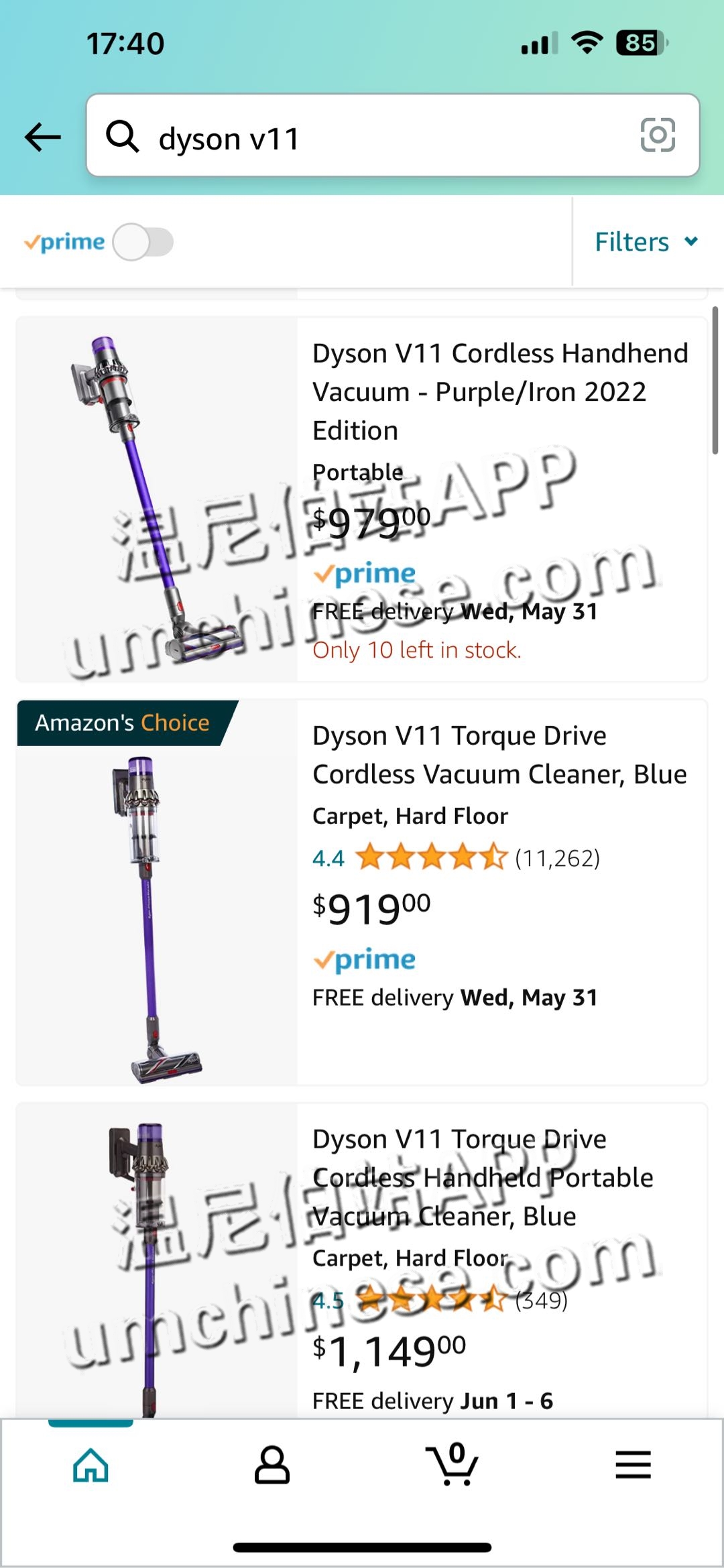This screenshot has width=724, height=1568.
Task: Go back using the arrow icon
Action: pos(43,137)
